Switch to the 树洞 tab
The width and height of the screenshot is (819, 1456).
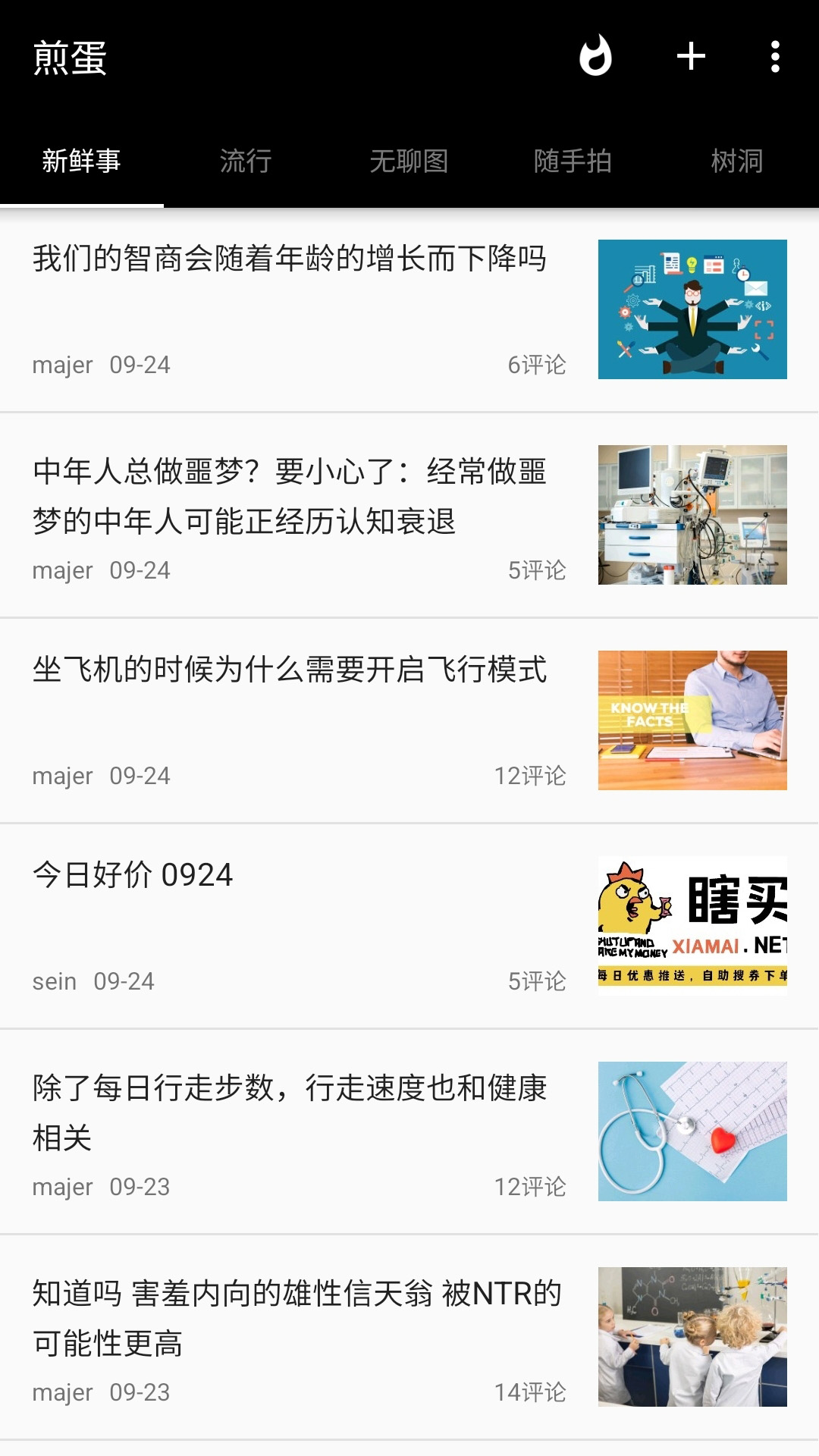[736, 161]
